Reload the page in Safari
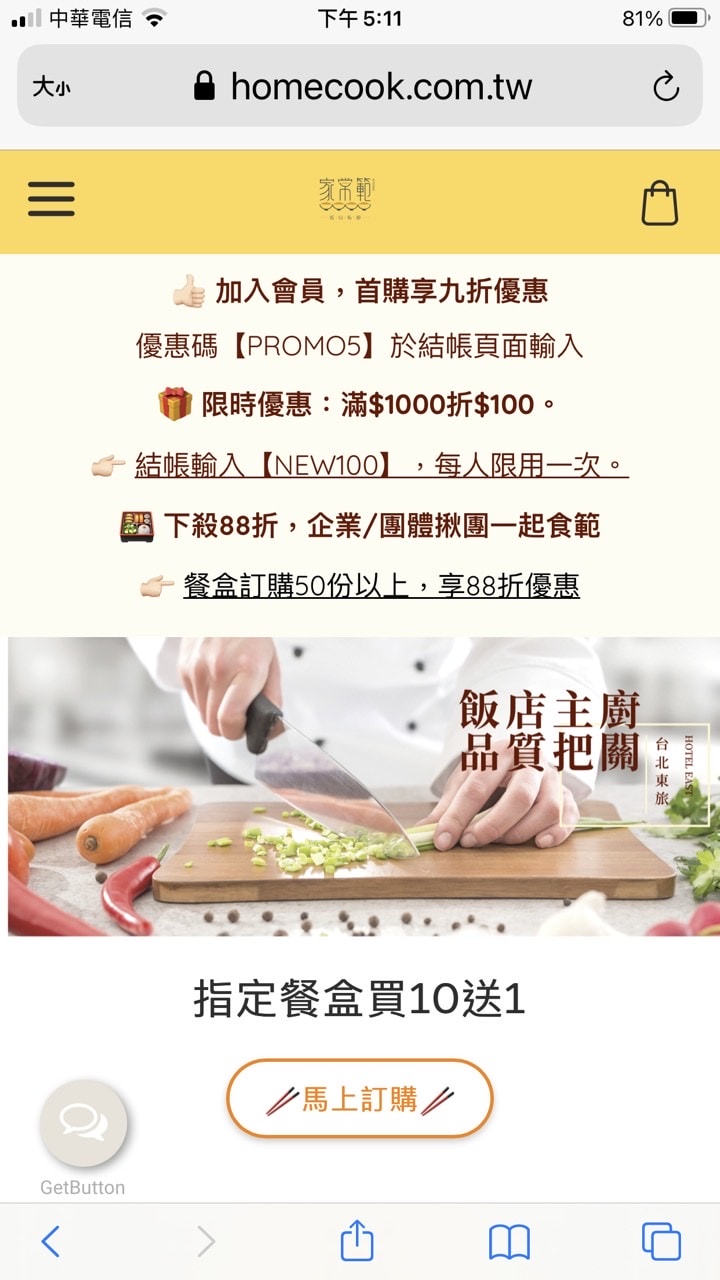Screen dimensions: 720x1280 click(666, 87)
